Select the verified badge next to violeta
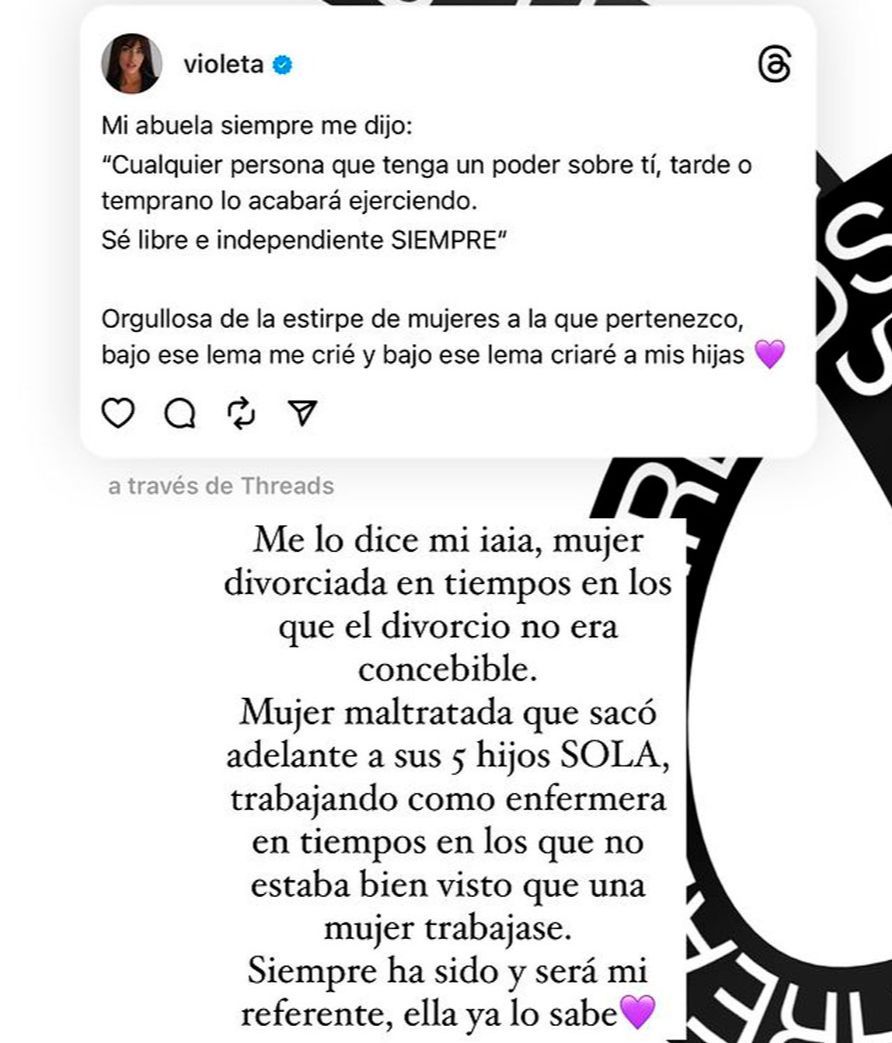 (284, 64)
